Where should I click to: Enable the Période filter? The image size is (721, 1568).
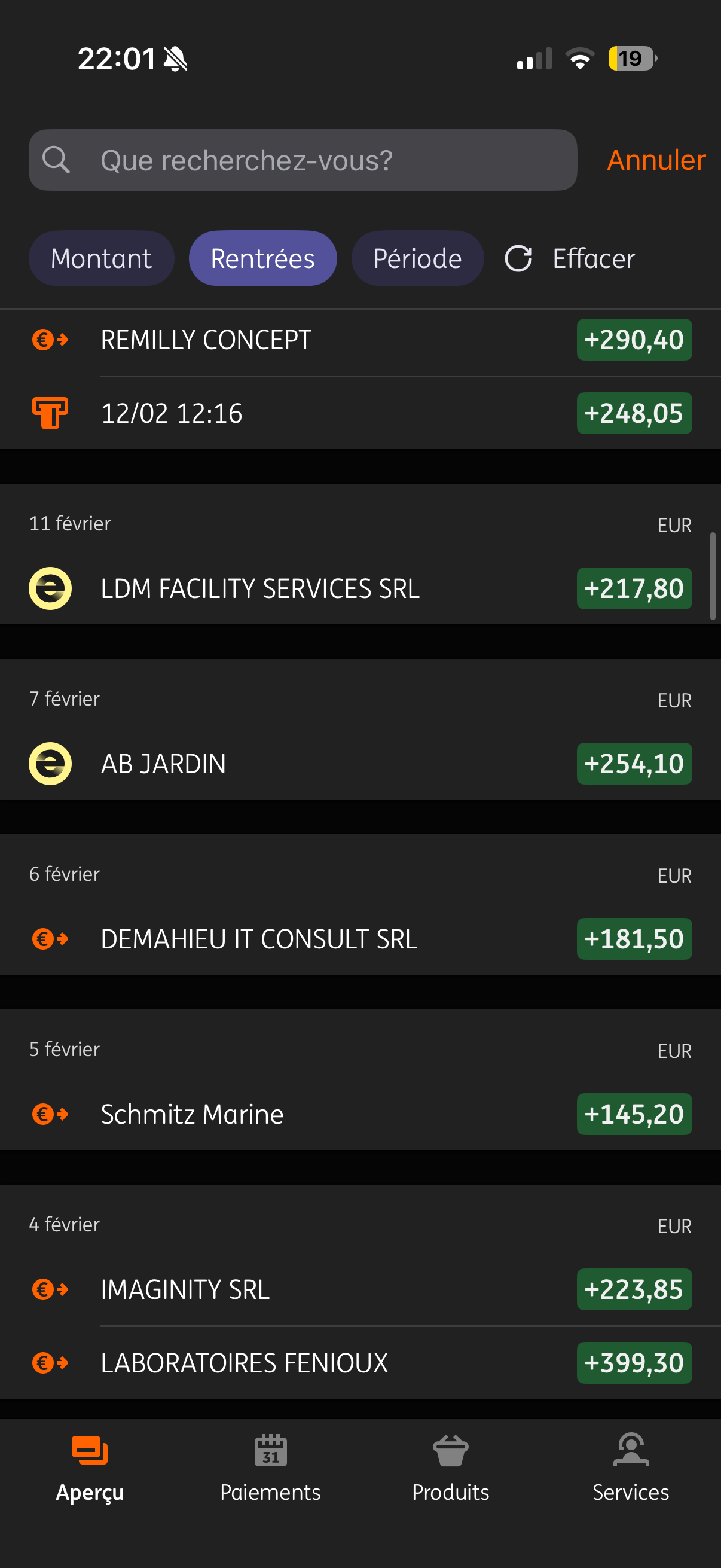417,258
